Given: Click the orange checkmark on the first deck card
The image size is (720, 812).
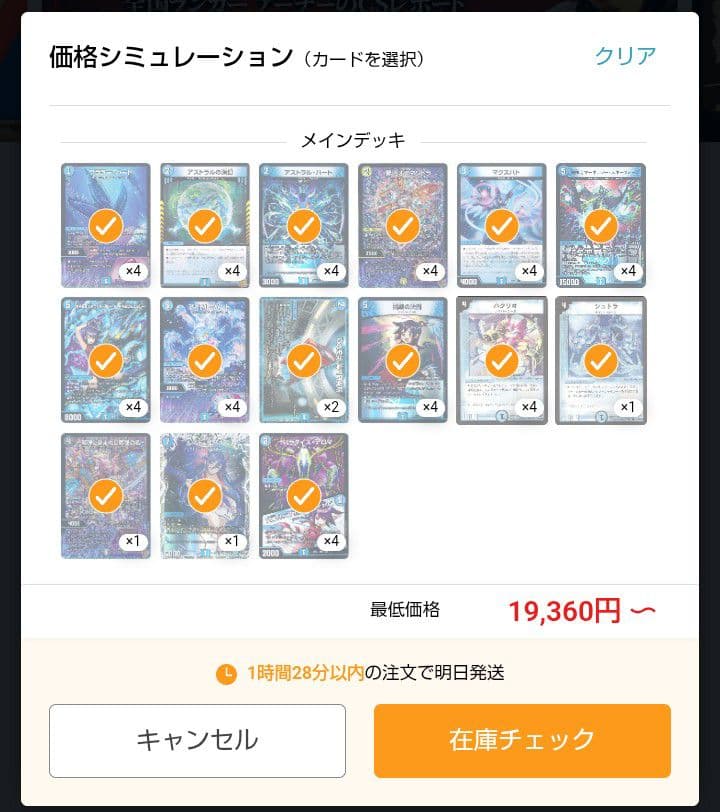Looking at the screenshot, I should click(104, 225).
